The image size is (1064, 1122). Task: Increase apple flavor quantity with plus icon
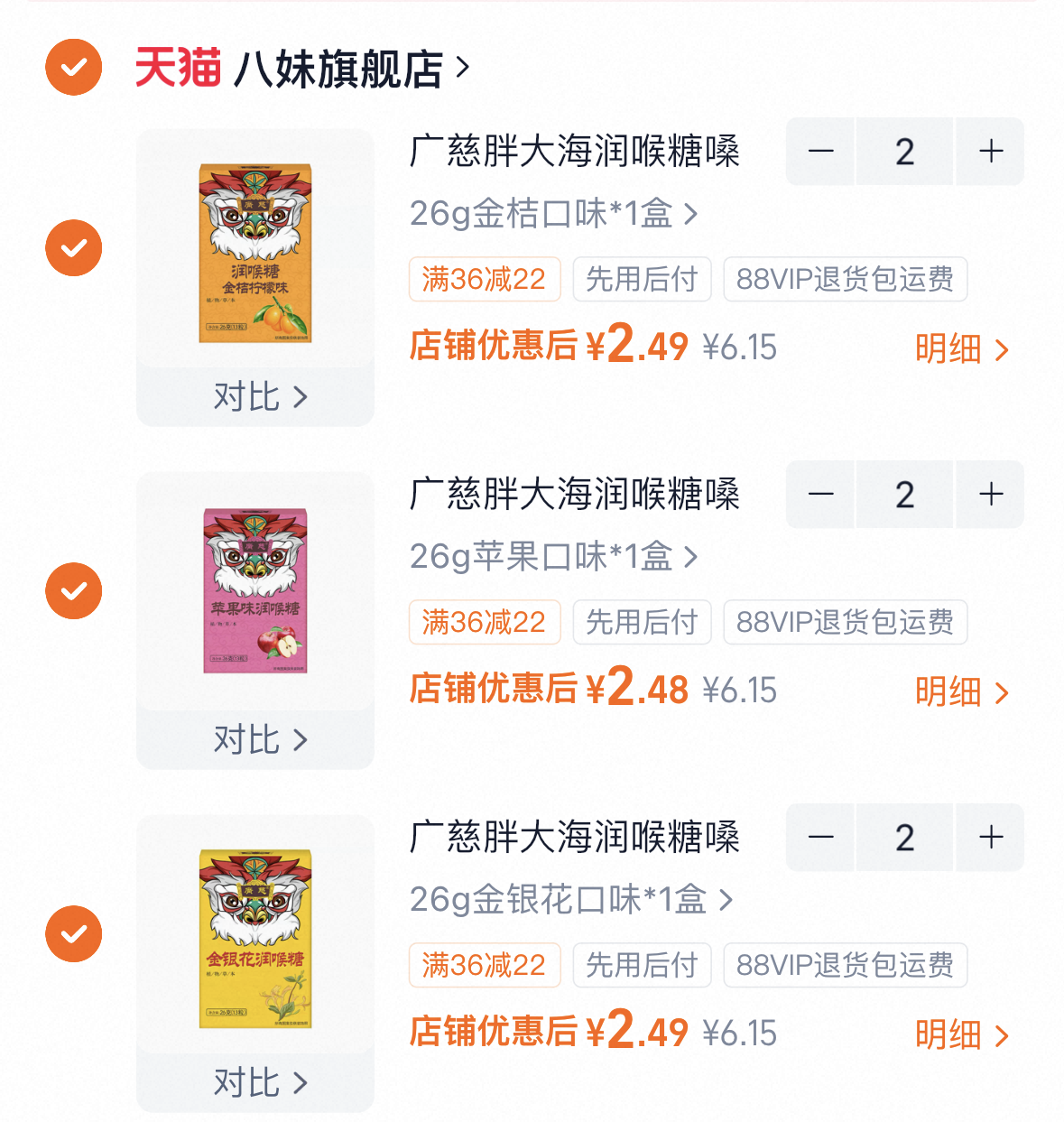click(989, 494)
